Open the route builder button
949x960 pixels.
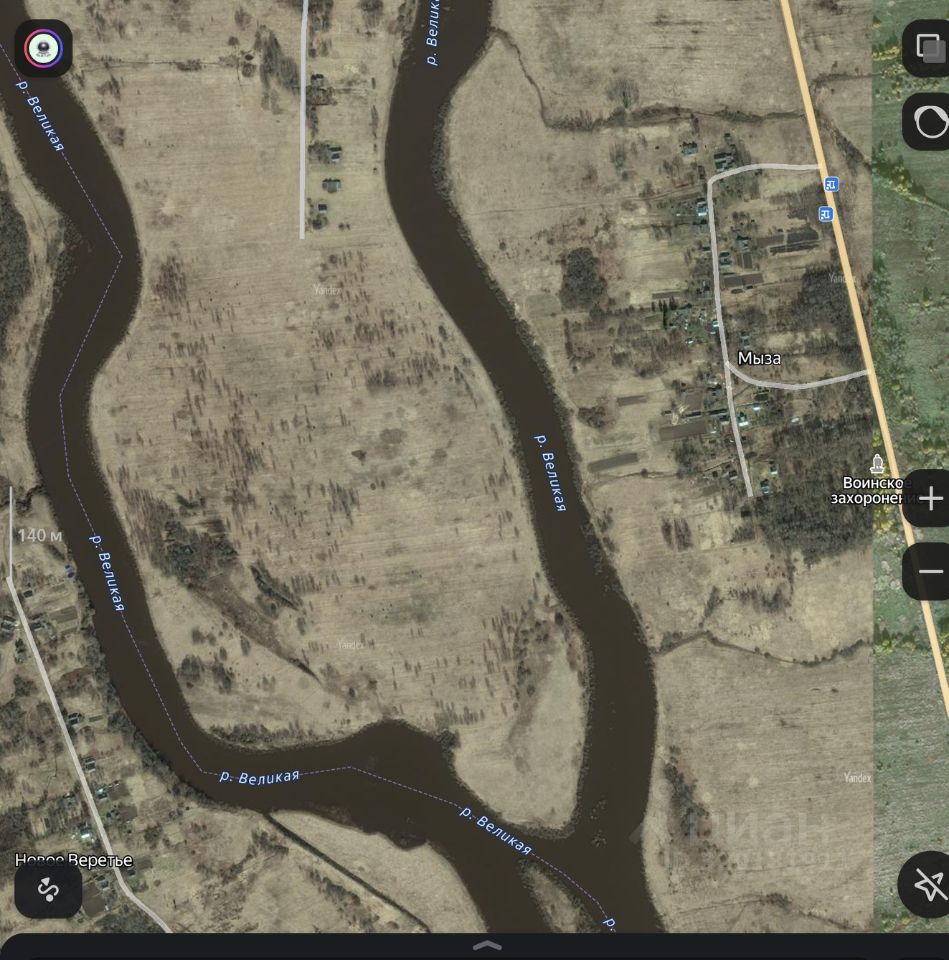click(x=48, y=889)
